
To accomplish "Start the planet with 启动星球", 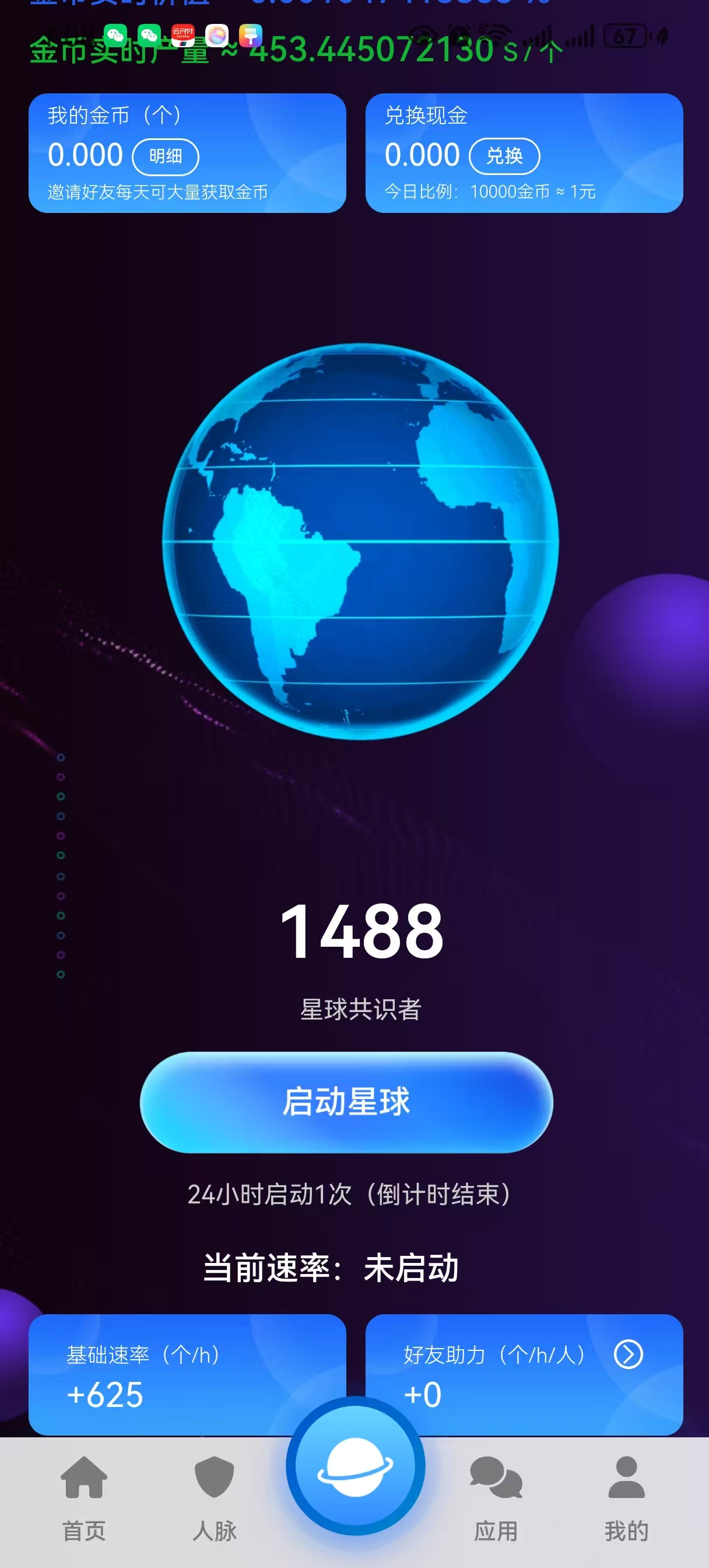I will 346,1102.
